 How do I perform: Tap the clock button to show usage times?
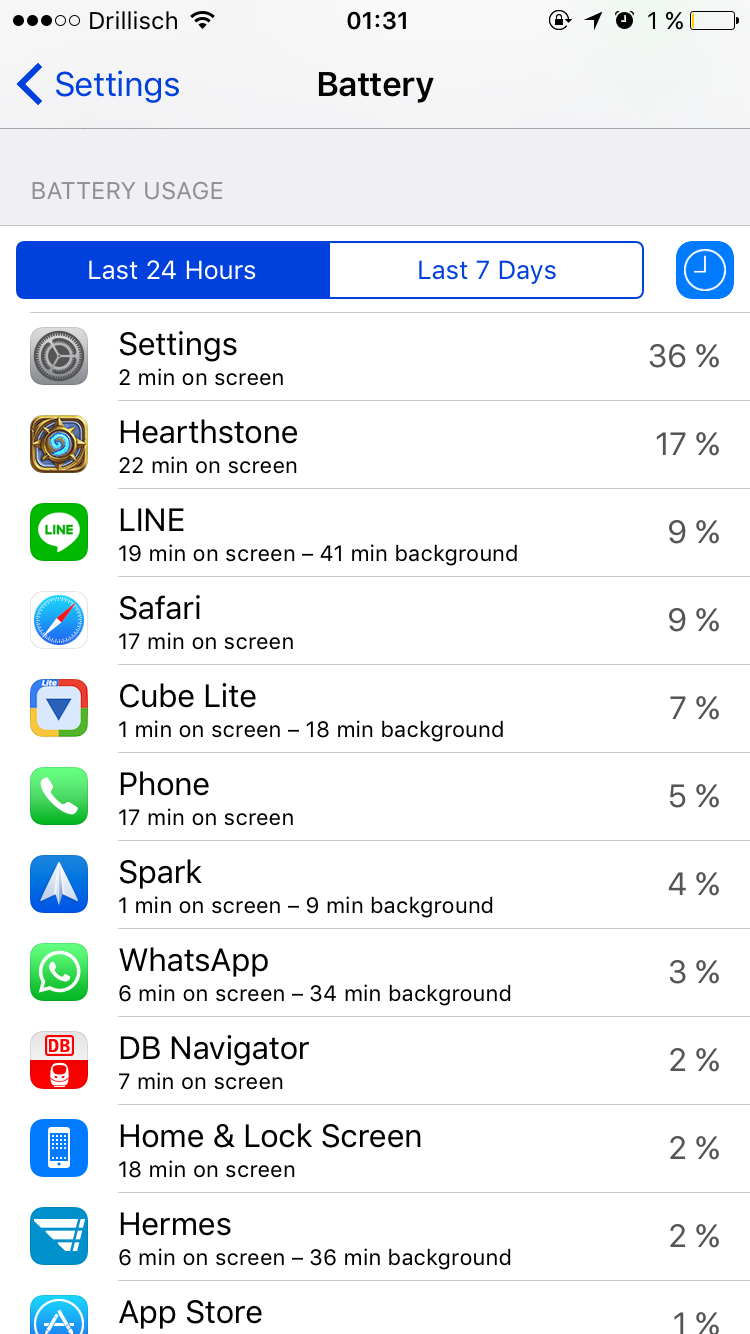(704, 269)
